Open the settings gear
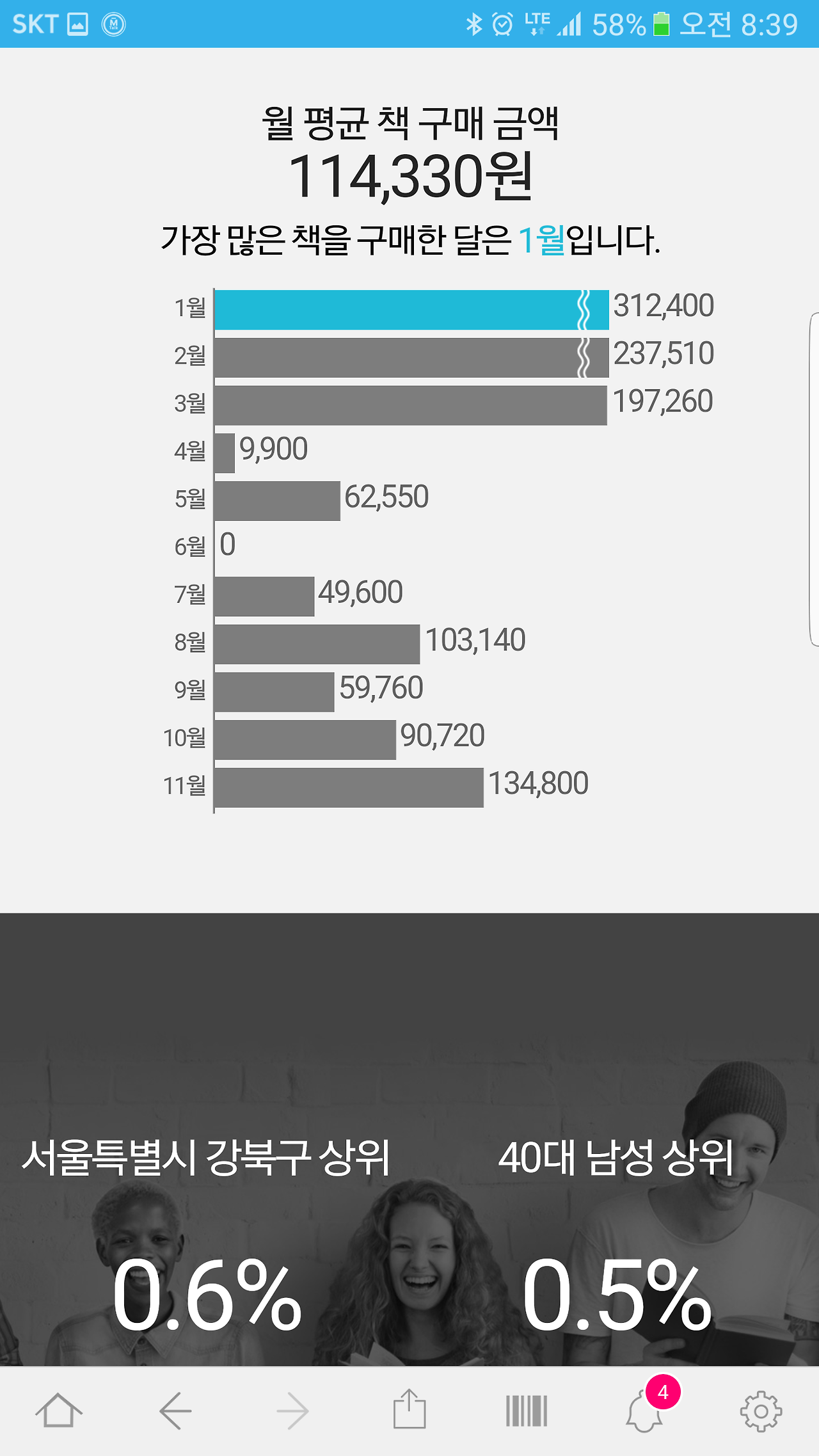 761,1411
